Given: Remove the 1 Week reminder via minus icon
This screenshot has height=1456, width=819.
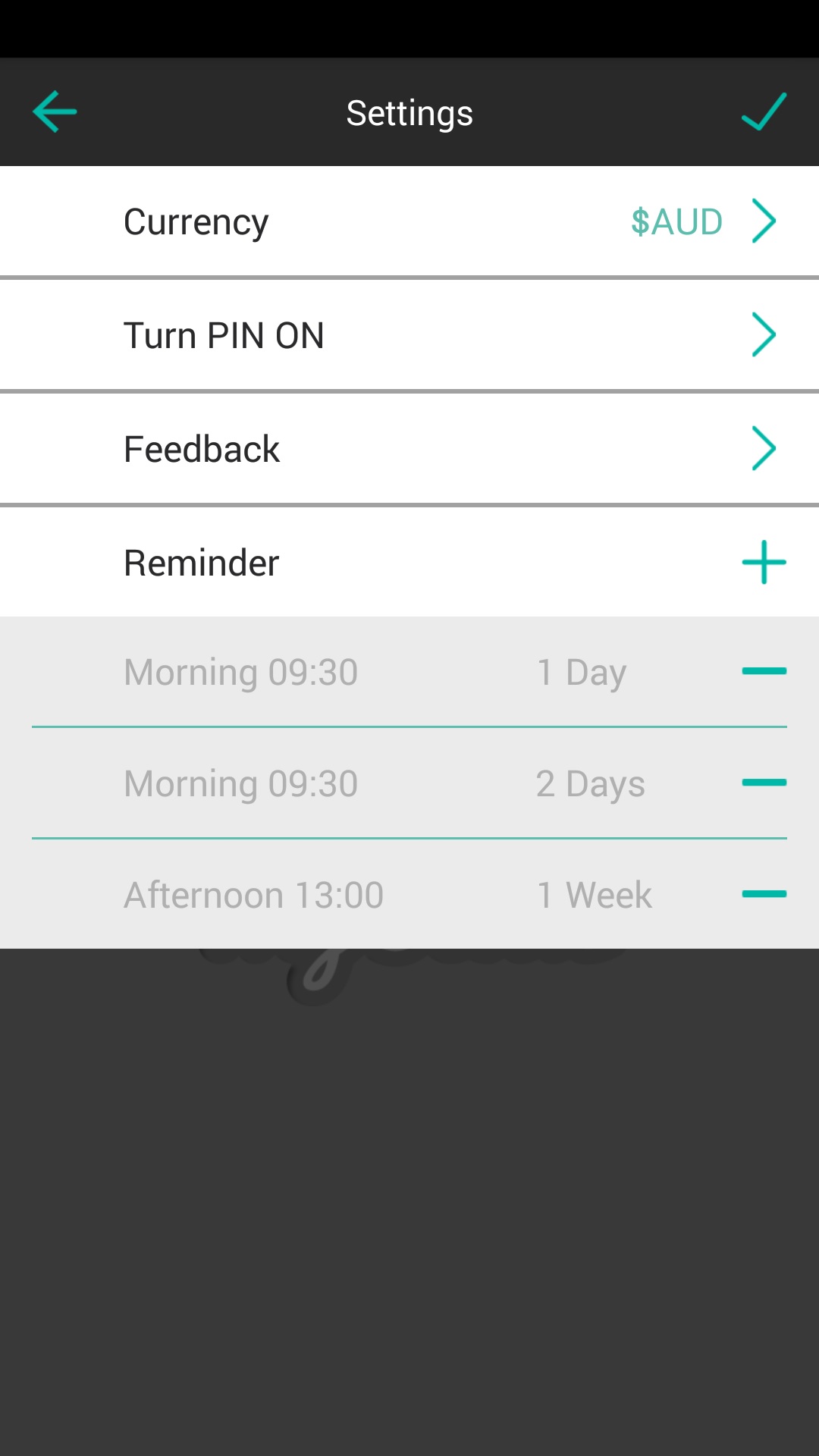Looking at the screenshot, I should click(764, 894).
